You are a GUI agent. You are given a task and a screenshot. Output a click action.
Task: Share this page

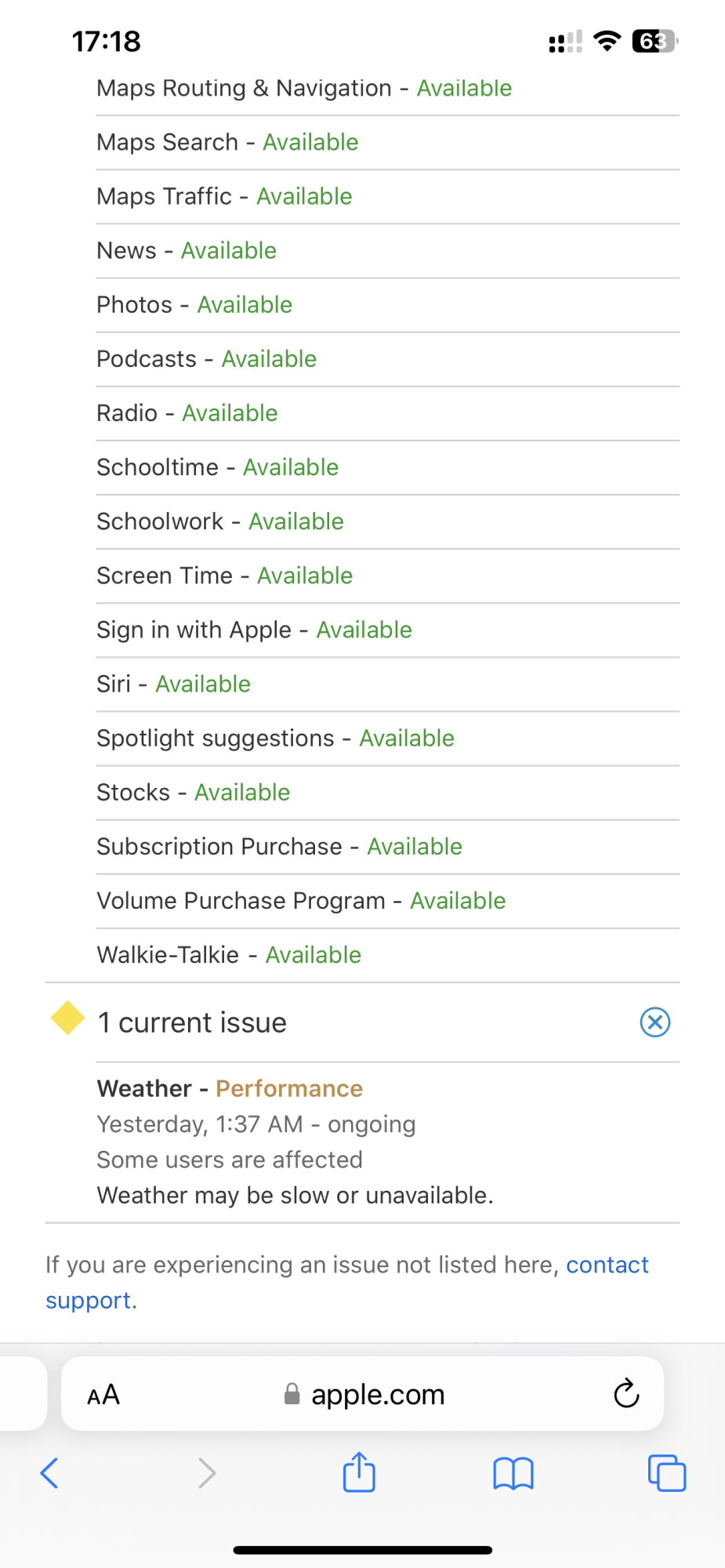coord(359,1472)
